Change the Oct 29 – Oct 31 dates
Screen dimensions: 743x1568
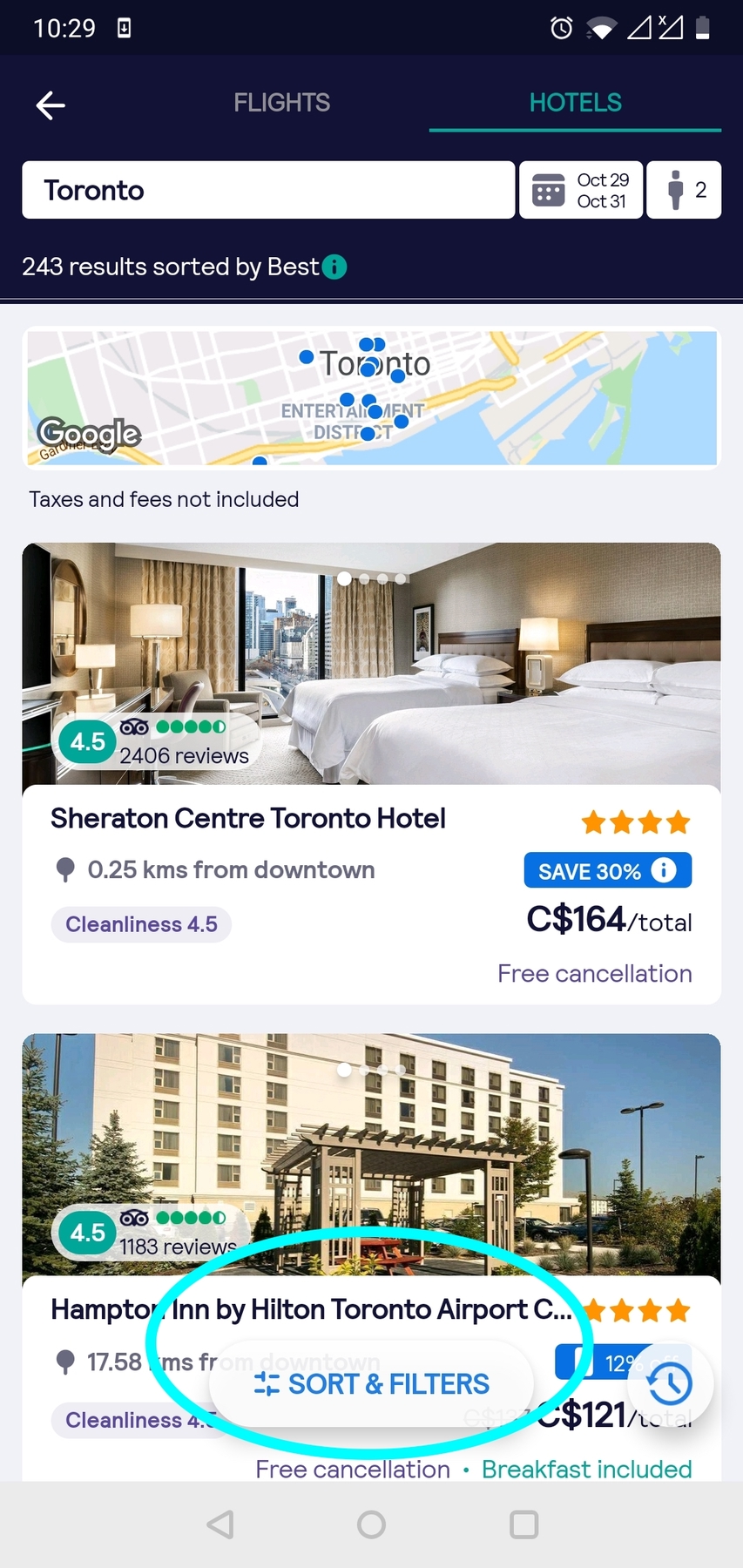point(581,190)
